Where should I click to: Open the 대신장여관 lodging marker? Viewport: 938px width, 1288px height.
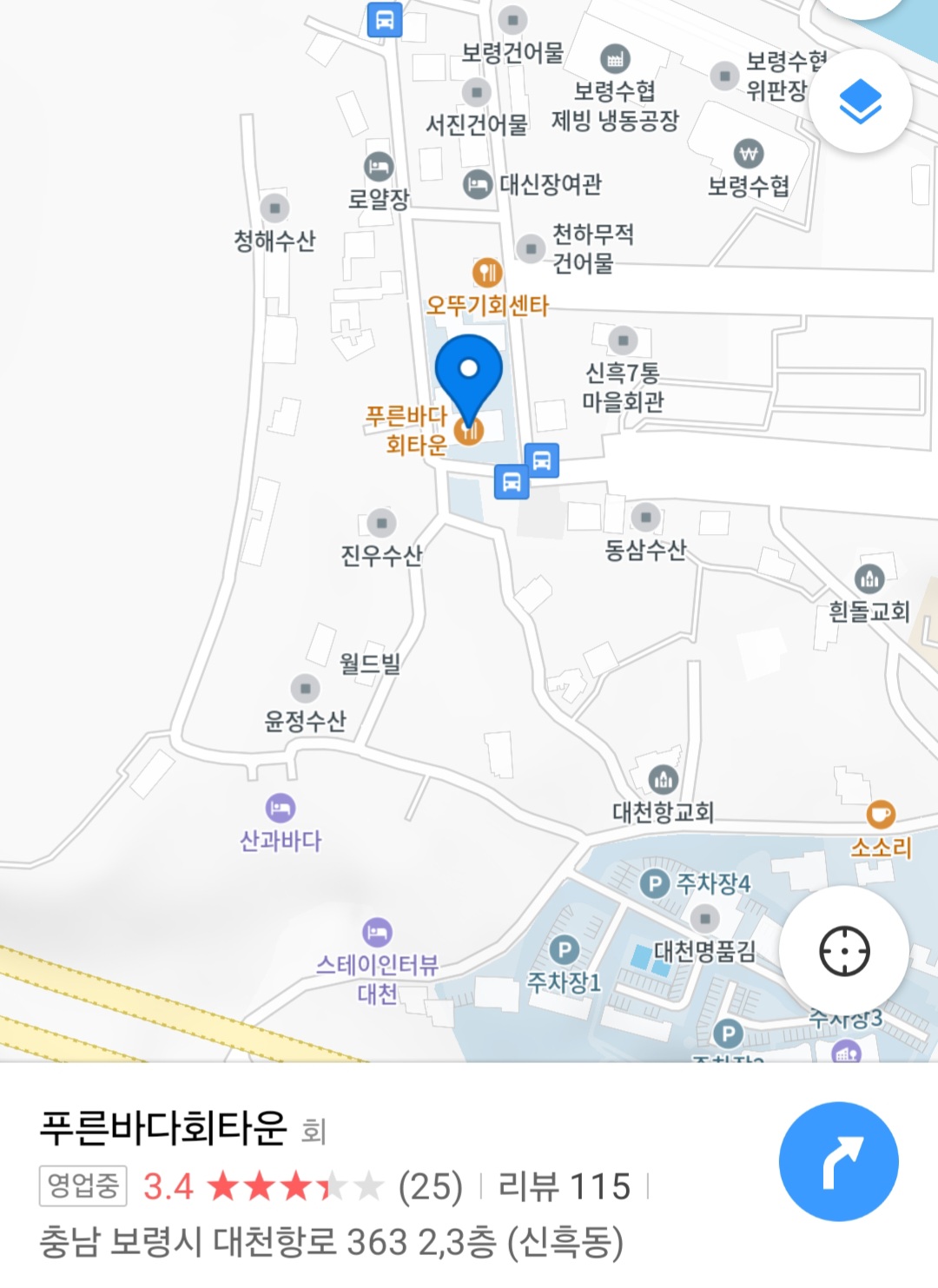coord(477,184)
